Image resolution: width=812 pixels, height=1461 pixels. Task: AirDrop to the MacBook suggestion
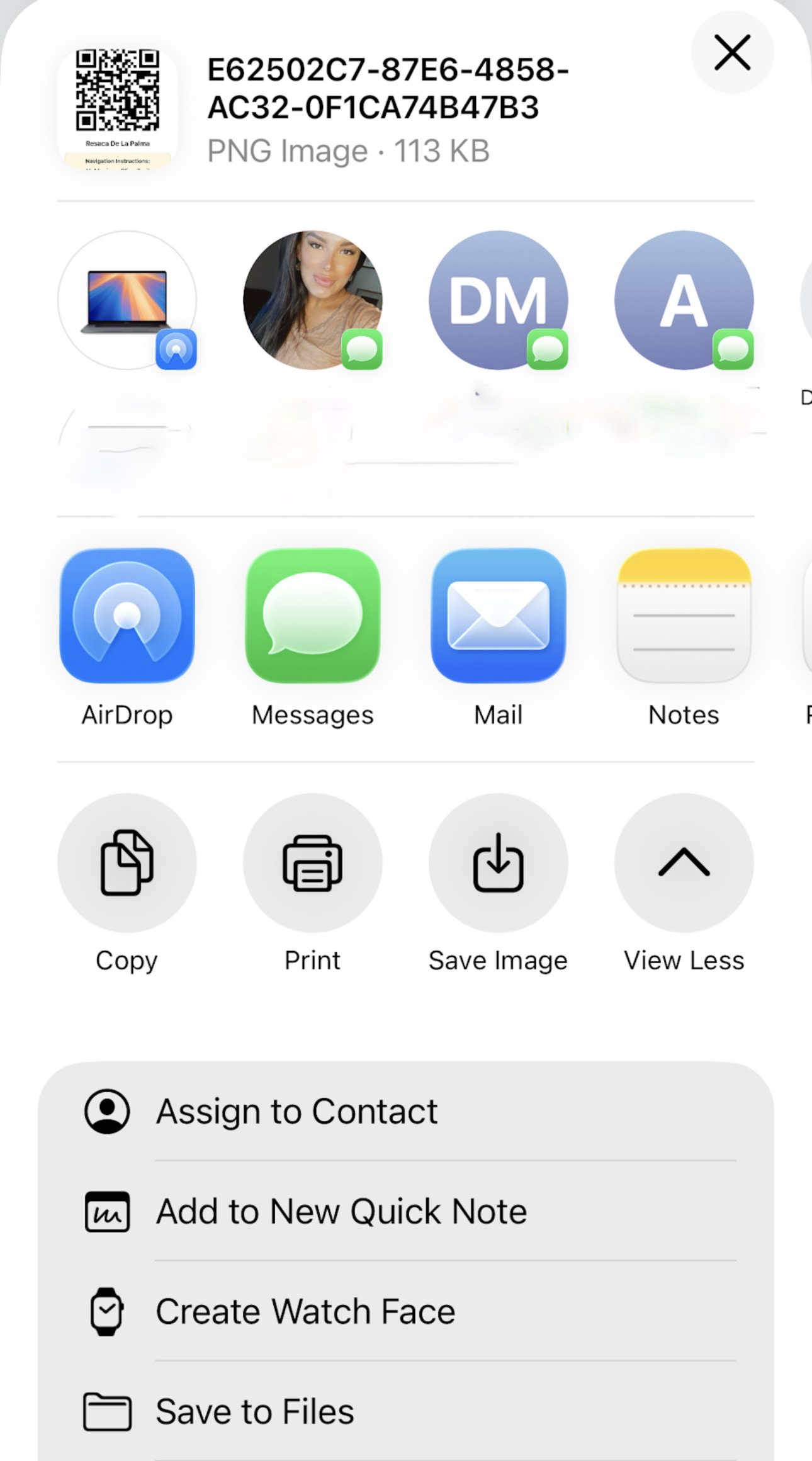pyautogui.click(x=127, y=300)
